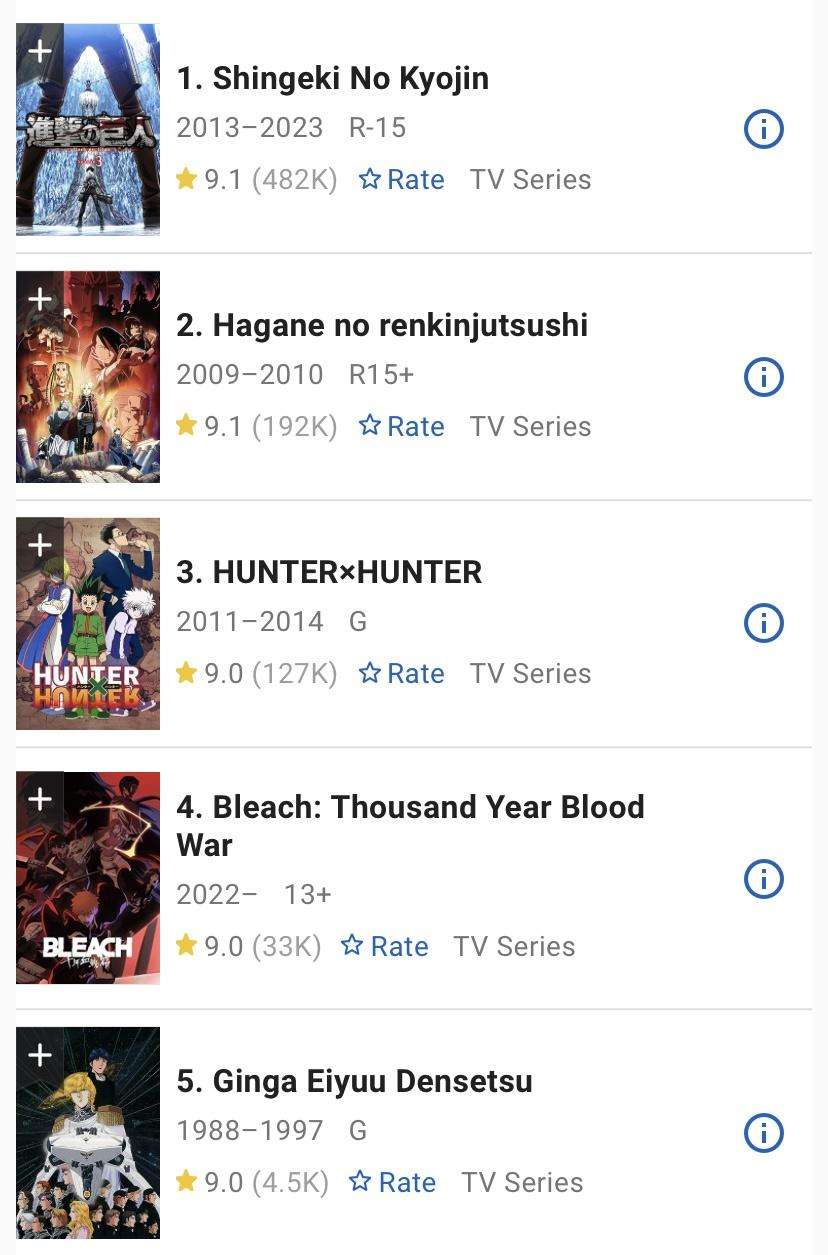Add Bleach to your watchlist
The image size is (828, 1255).
point(40,798)
